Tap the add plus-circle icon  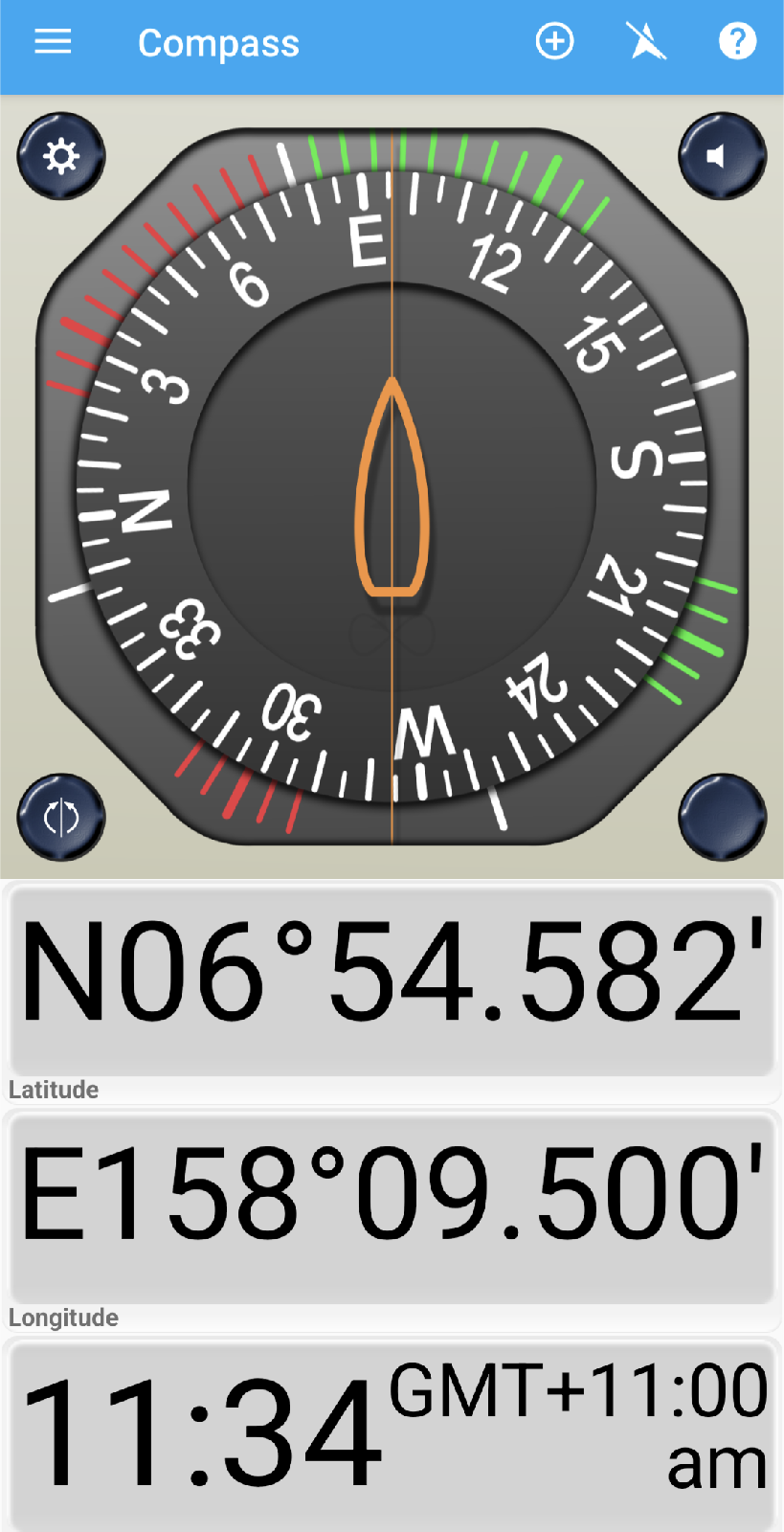pyautogui.click(x=554, y=41)
